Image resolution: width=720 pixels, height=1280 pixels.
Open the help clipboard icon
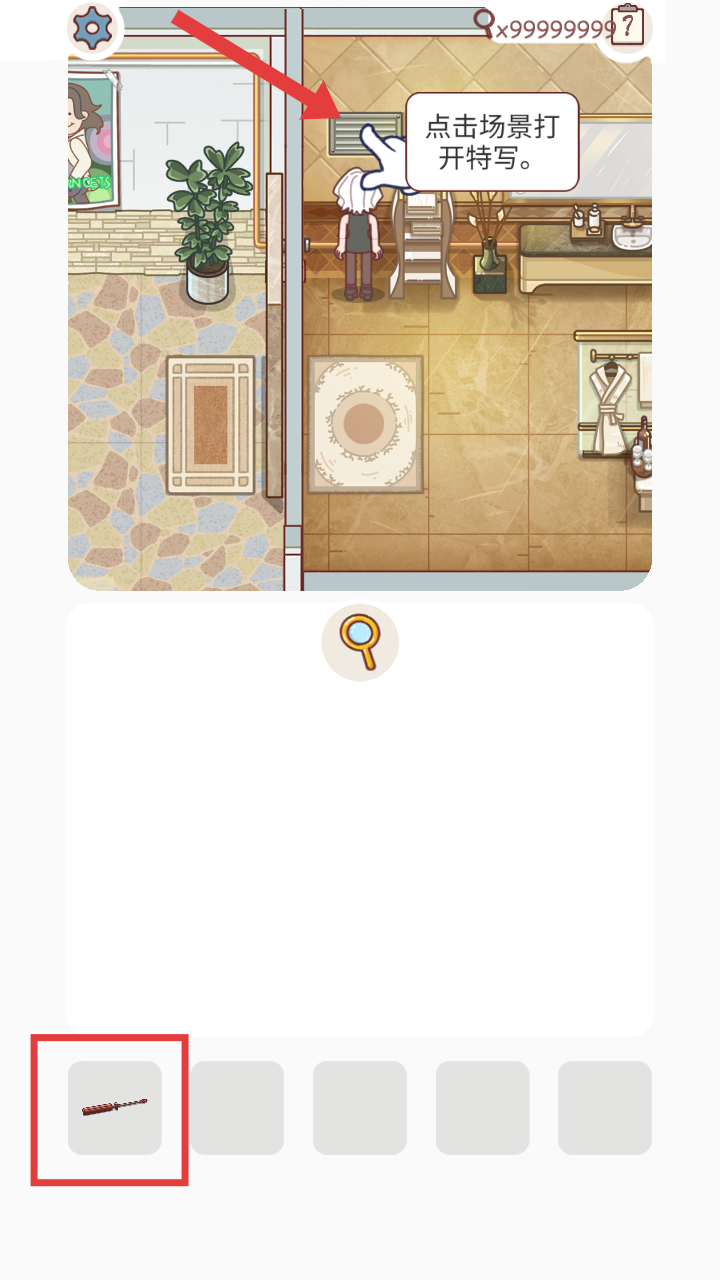627,27
